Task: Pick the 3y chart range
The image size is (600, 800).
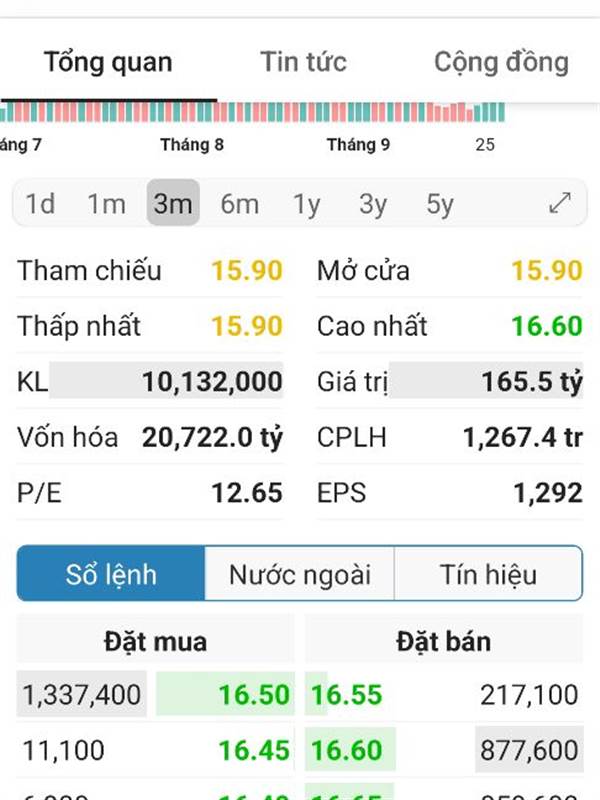Action: [x=373, y=204]
